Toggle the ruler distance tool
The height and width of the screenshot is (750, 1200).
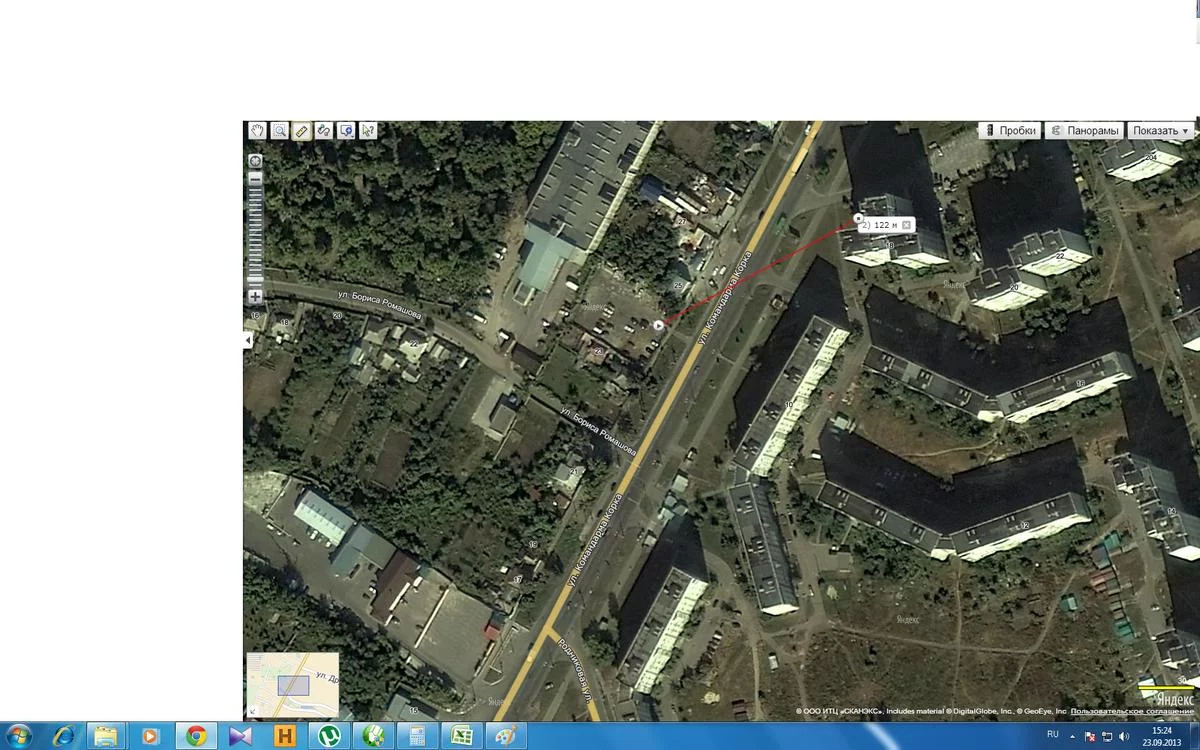301,130
